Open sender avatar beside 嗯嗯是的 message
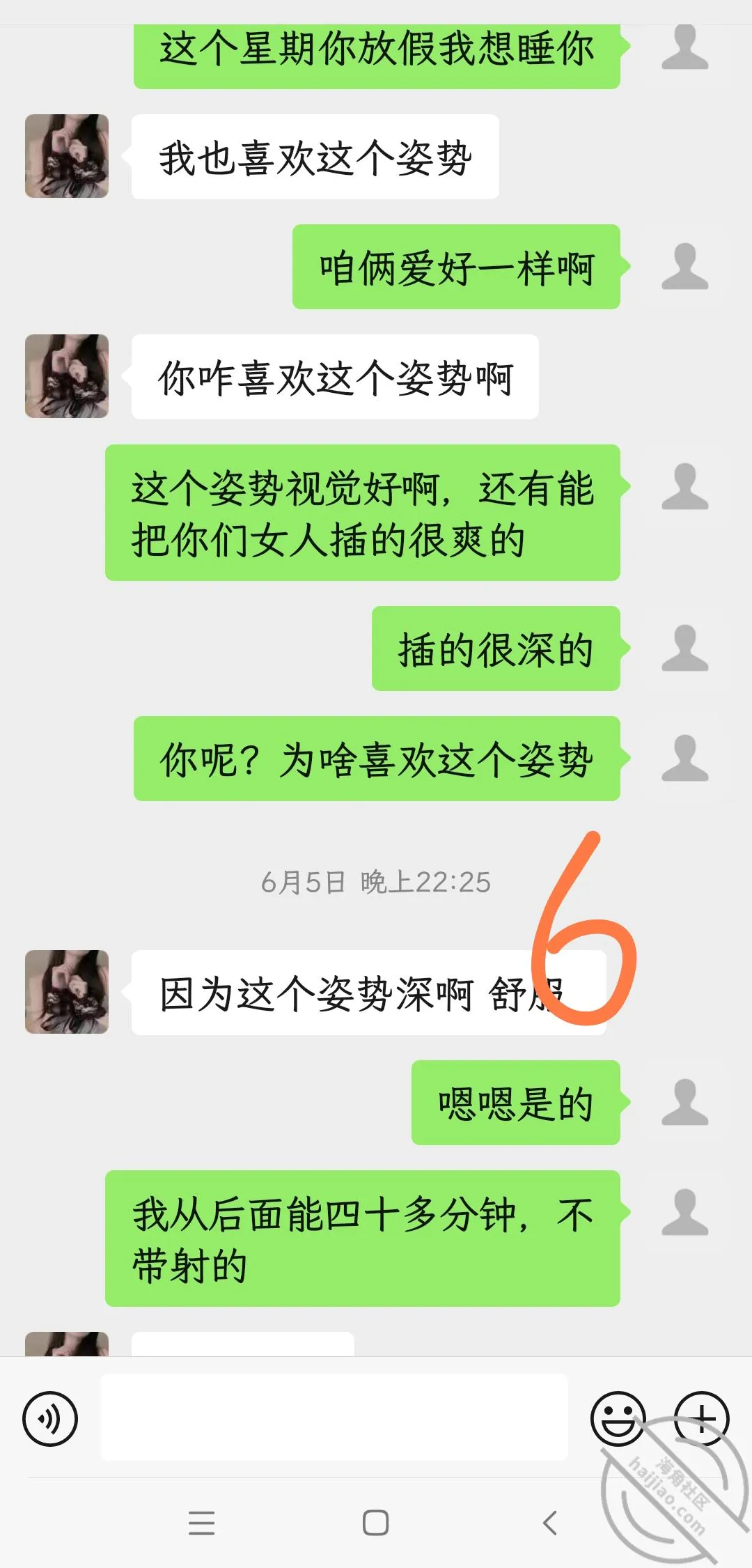 [x=685, y=1103]
